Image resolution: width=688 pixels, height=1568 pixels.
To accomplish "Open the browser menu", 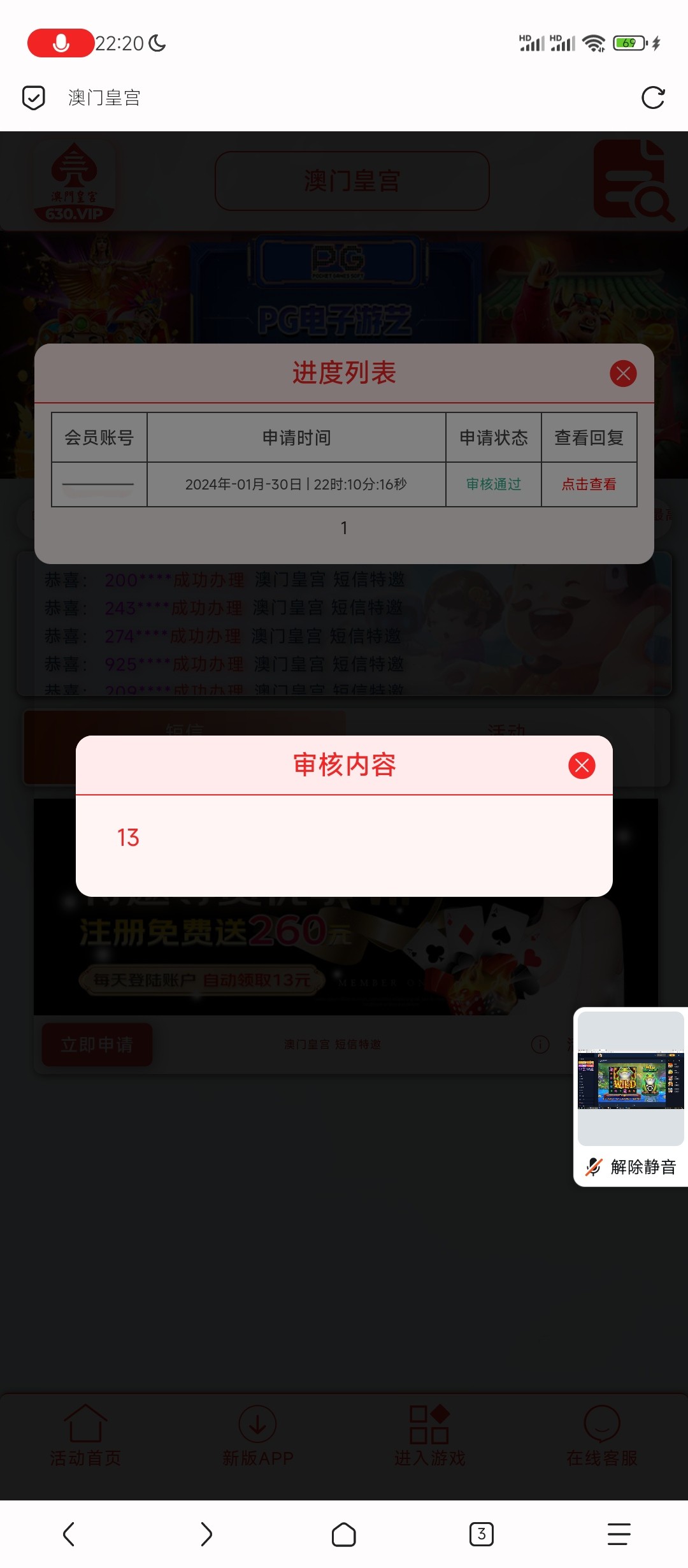I will (x=619, y=1534).
